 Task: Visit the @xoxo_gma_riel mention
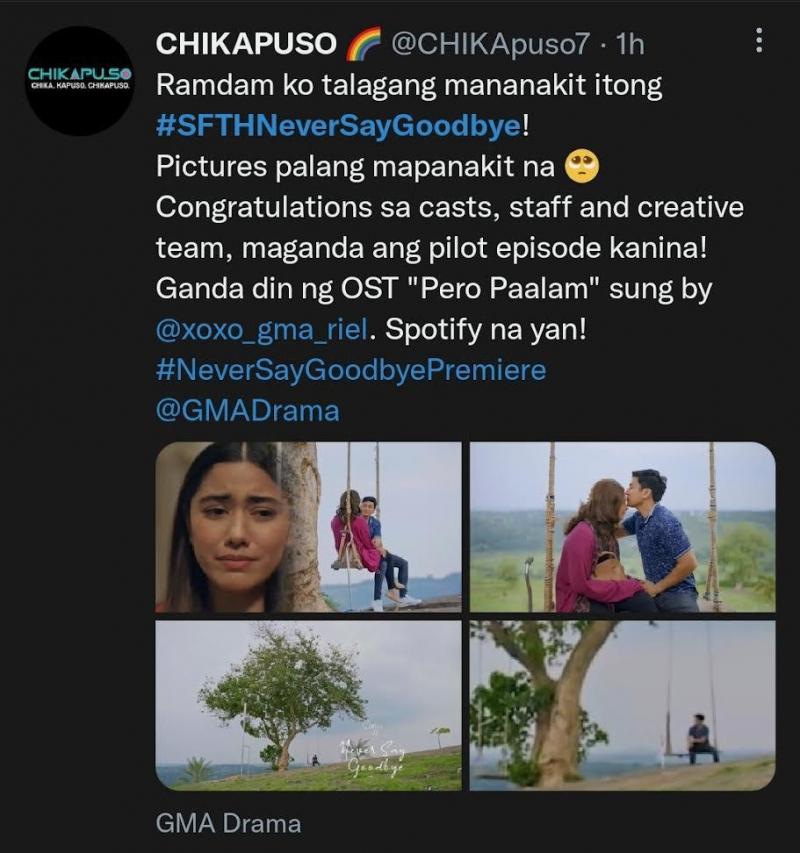click(x=262, y=330)
